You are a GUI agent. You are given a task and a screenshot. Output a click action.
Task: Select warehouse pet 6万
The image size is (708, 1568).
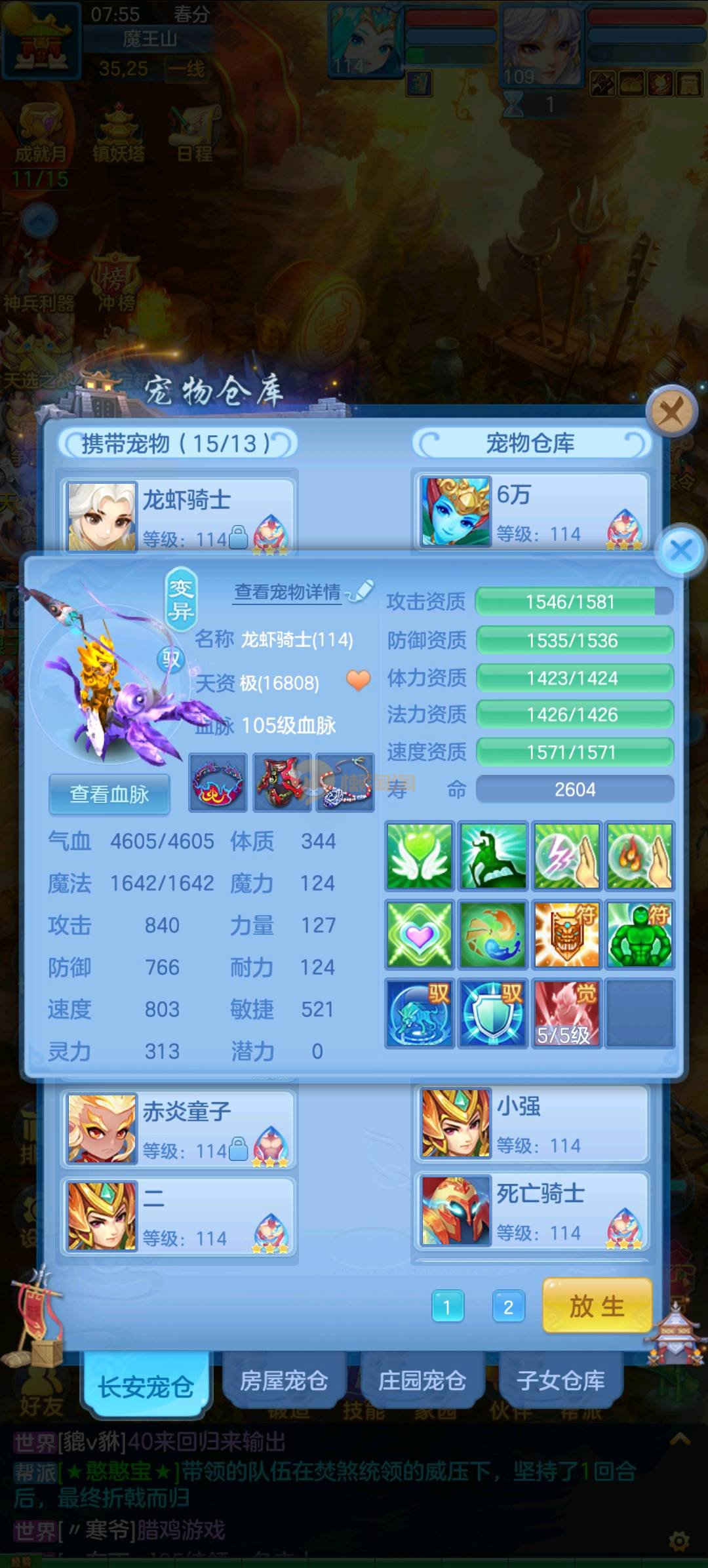pyautogui.click(x=532, y=513)
